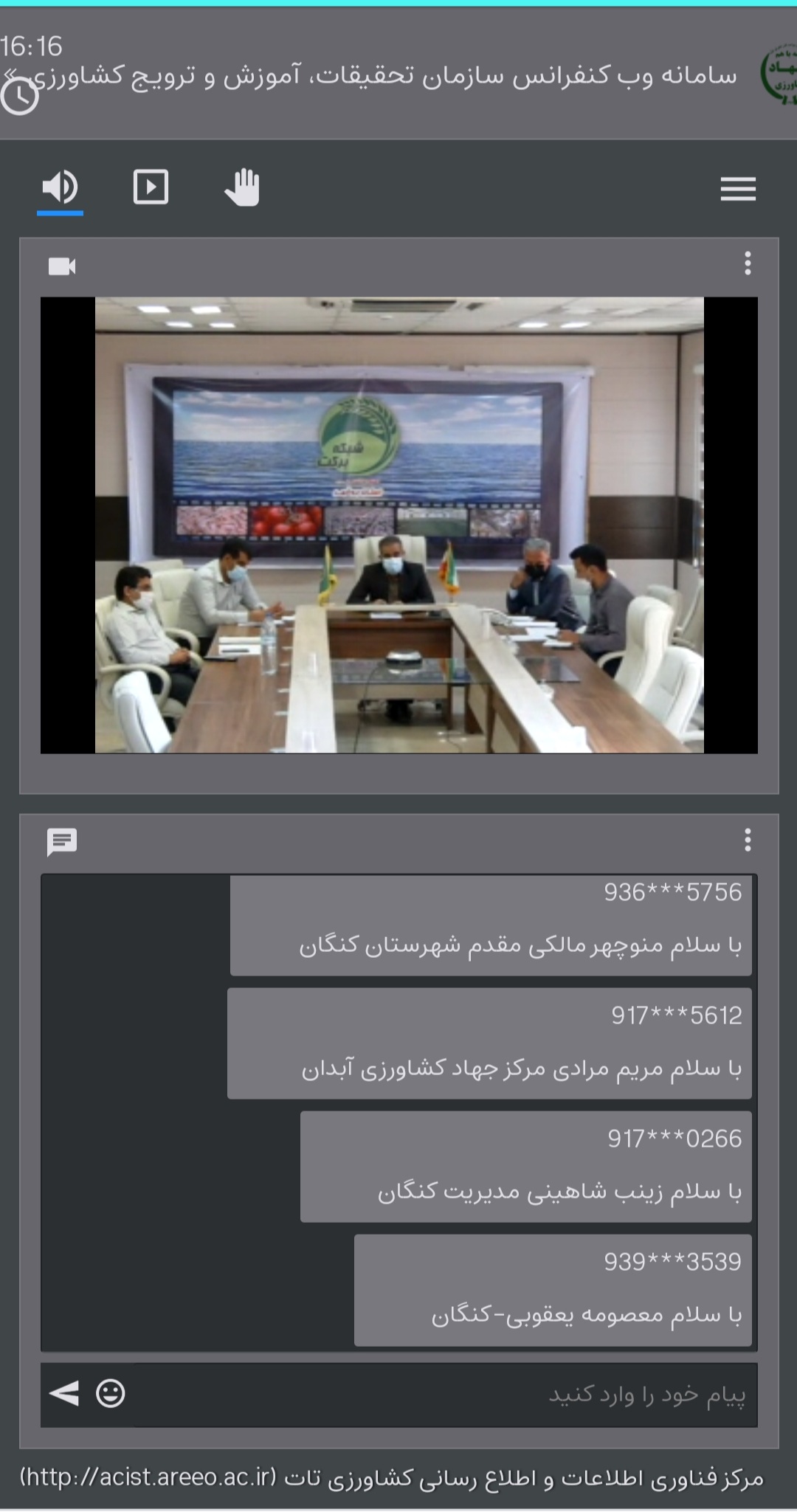Open the acist.areeo.ac.ir link

(x=148, y=1477)
